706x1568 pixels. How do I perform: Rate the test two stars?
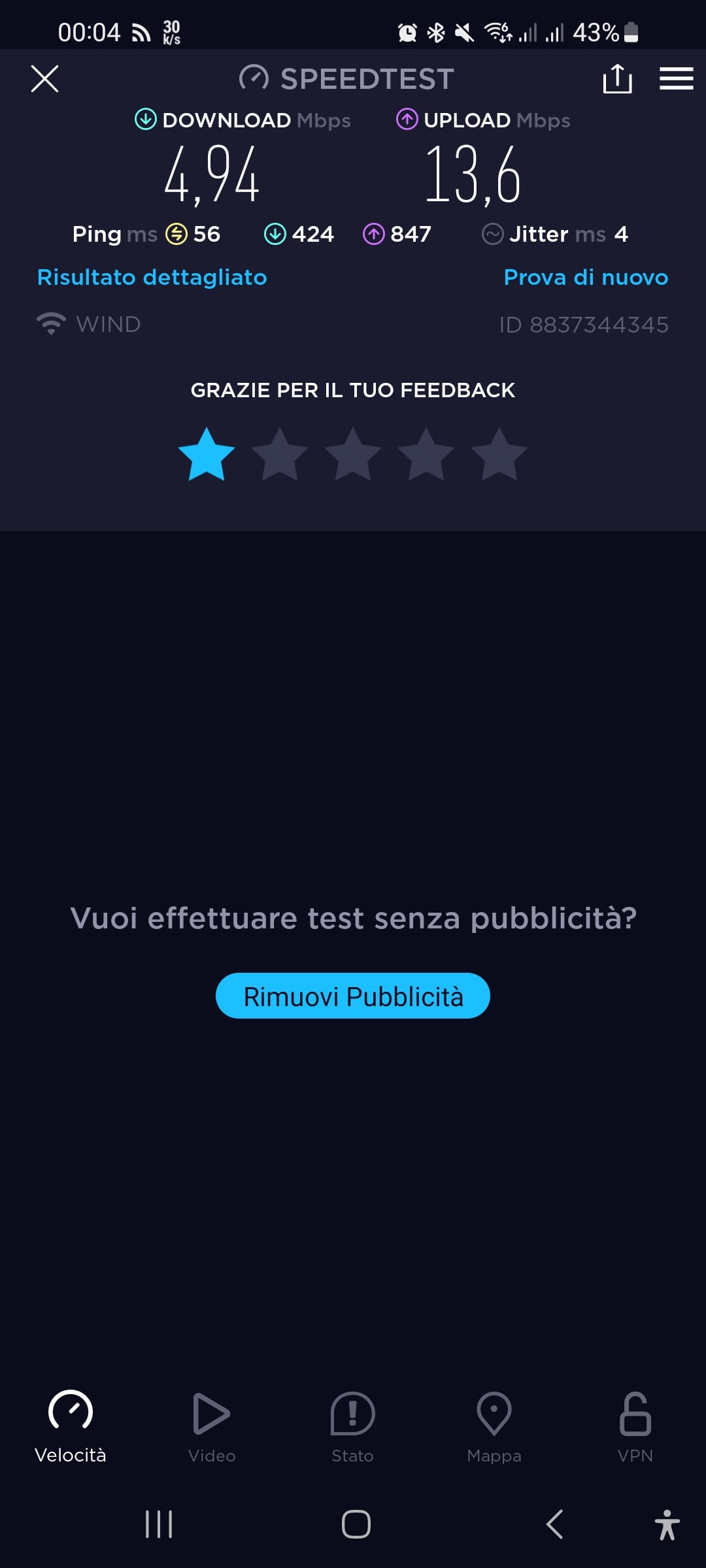[280, 455]
